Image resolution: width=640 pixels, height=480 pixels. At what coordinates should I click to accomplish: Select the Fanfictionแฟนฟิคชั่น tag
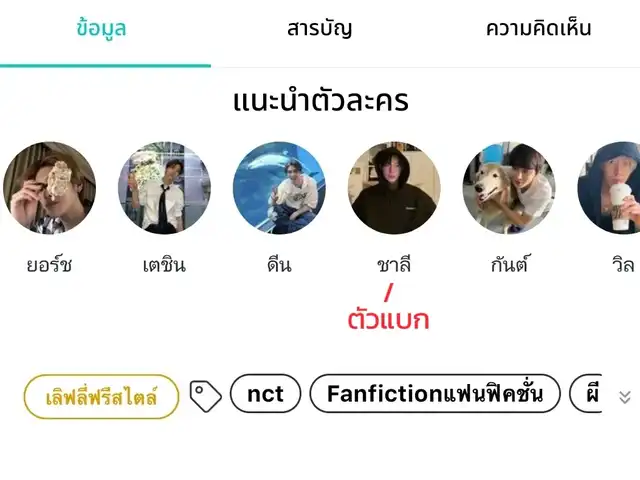click(434, 394)
